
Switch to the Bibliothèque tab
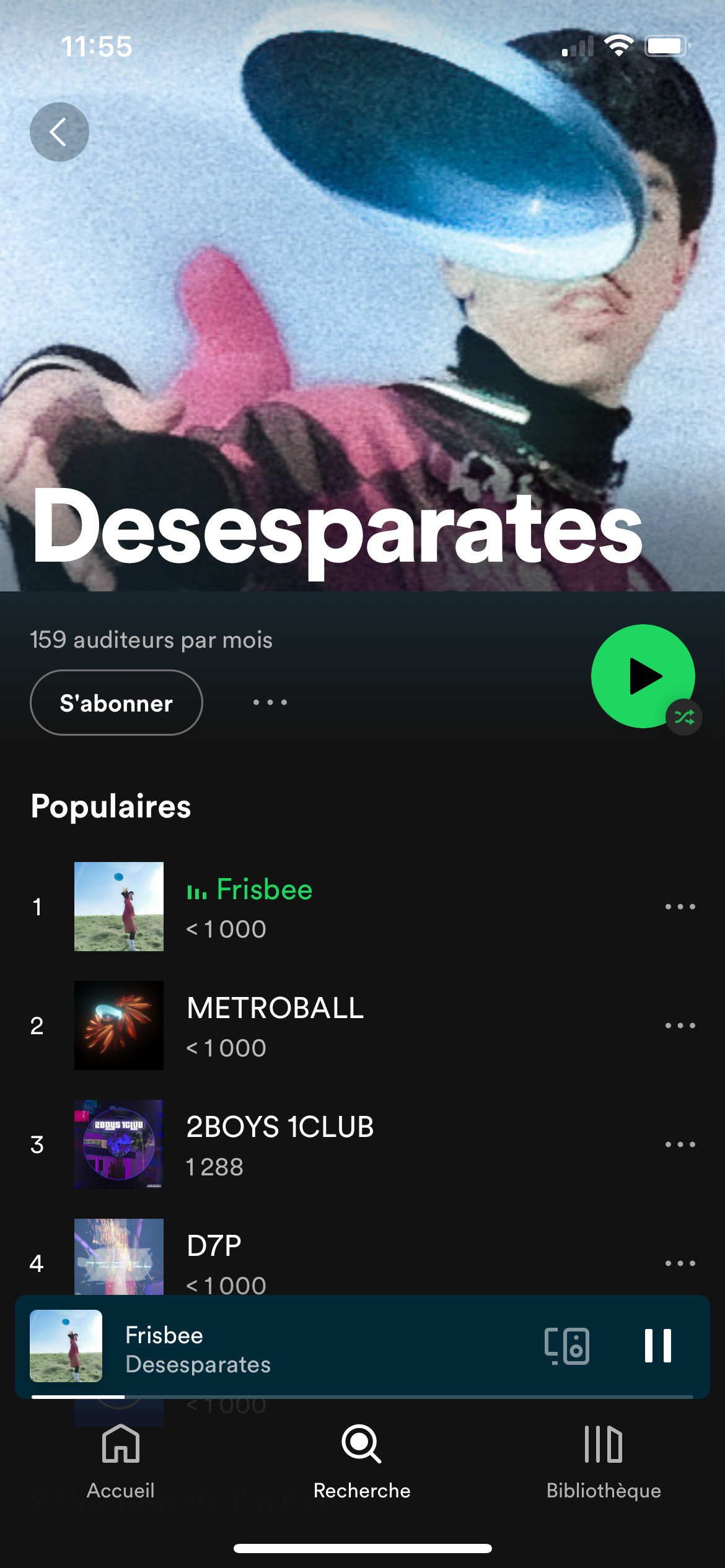tap(604, 1461)
